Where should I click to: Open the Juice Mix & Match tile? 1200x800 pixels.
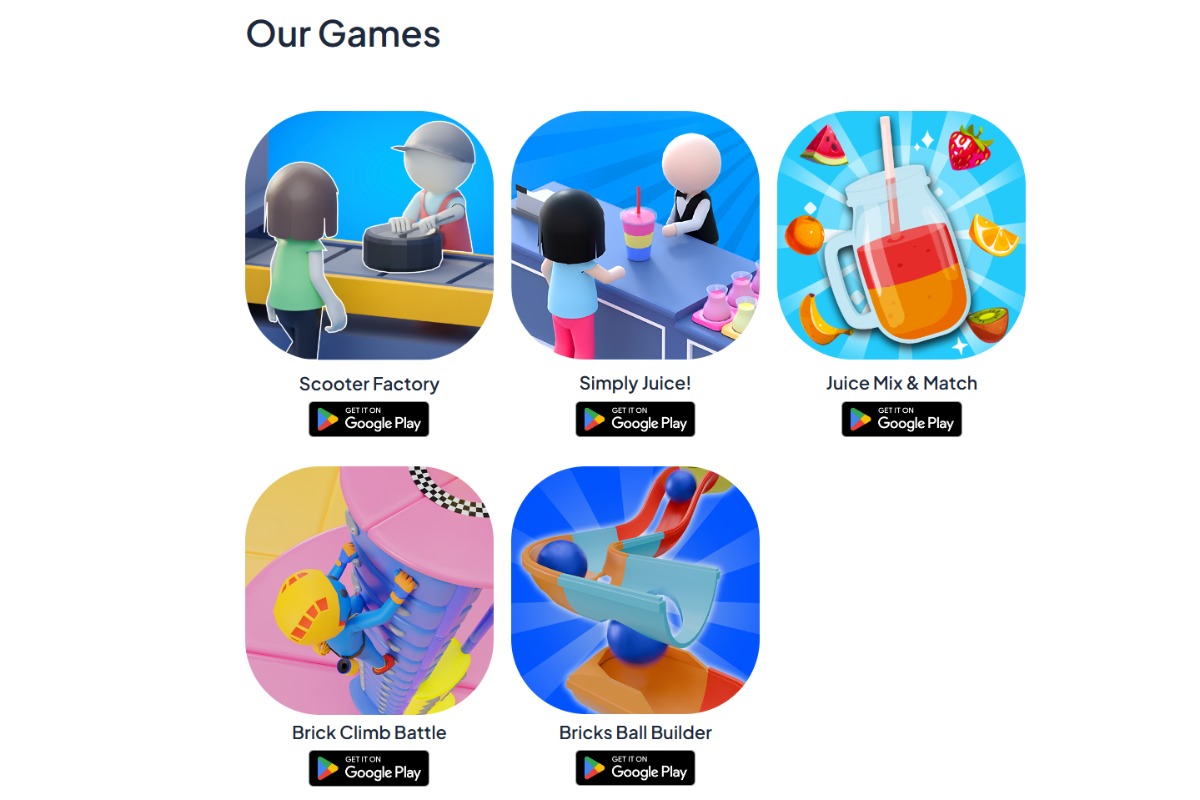coord(901,235)
